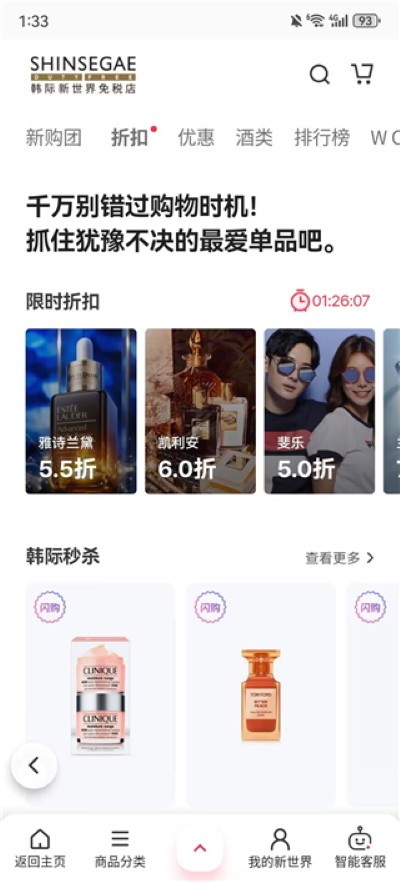Open 商品分类 categories
Screen dimensions: 400x882
tap(120, 848)
